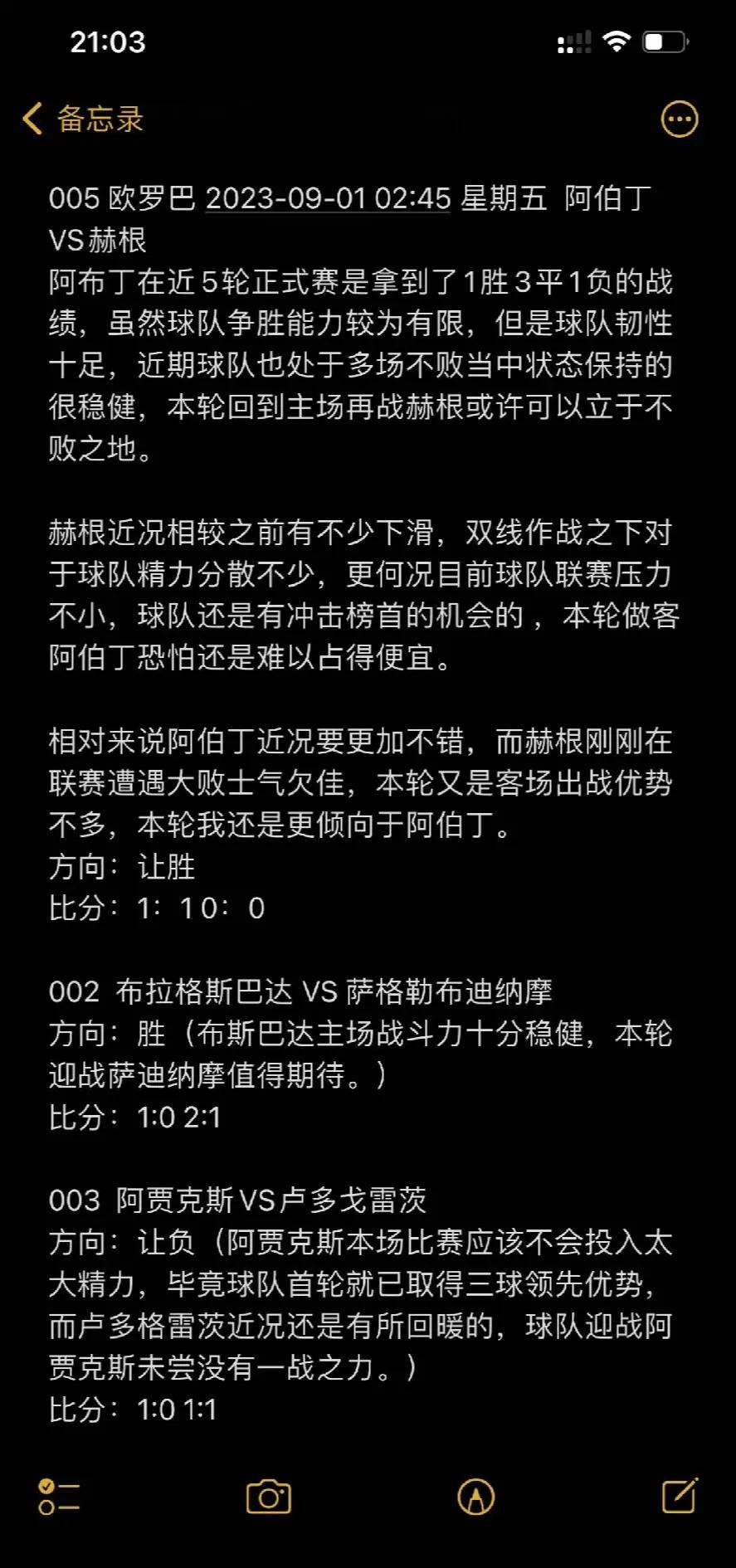
Task: Open the more options ellipsis menu
Action: point(679,119)
